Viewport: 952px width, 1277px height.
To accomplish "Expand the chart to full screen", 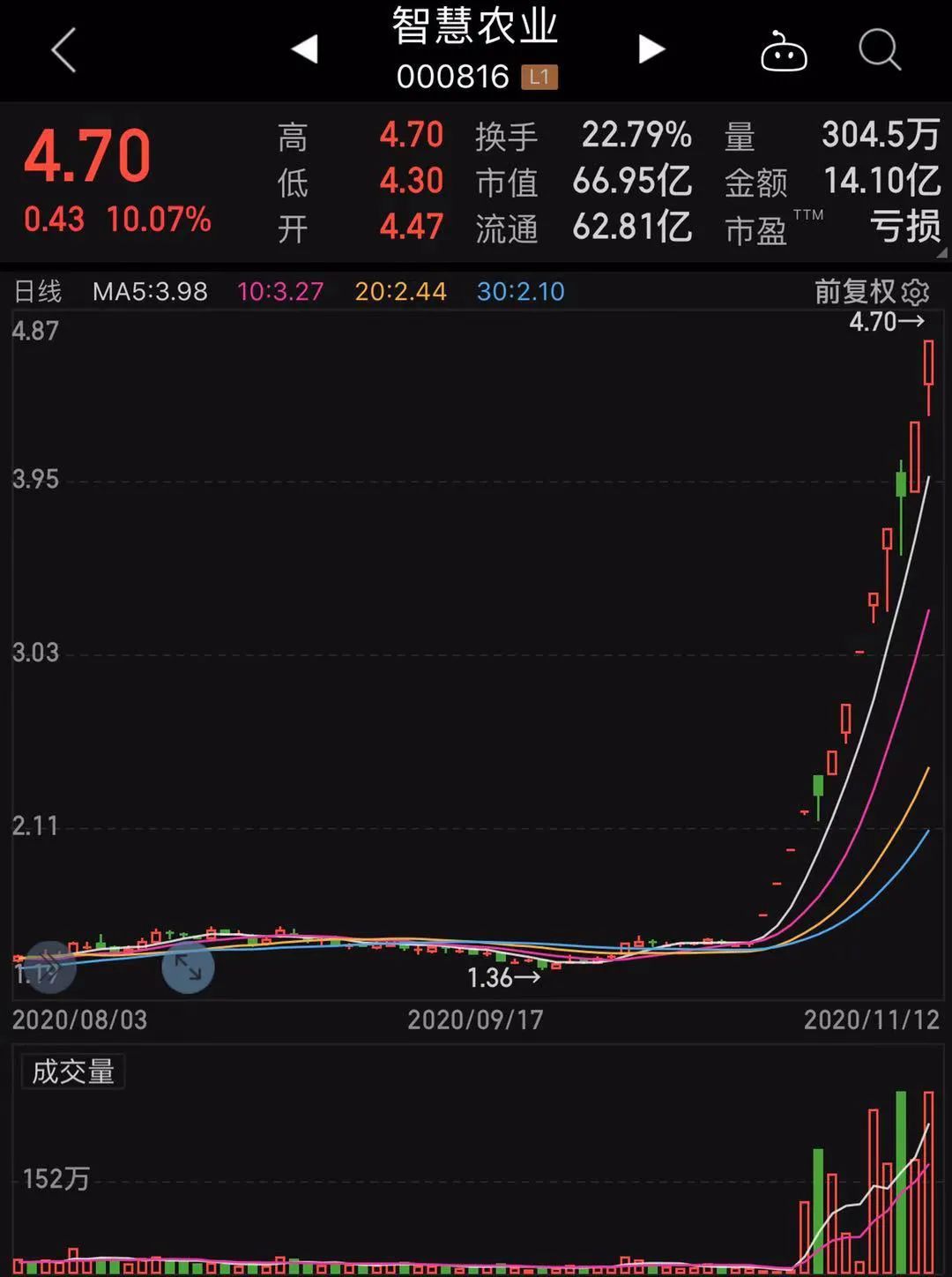I will [188, 967].
